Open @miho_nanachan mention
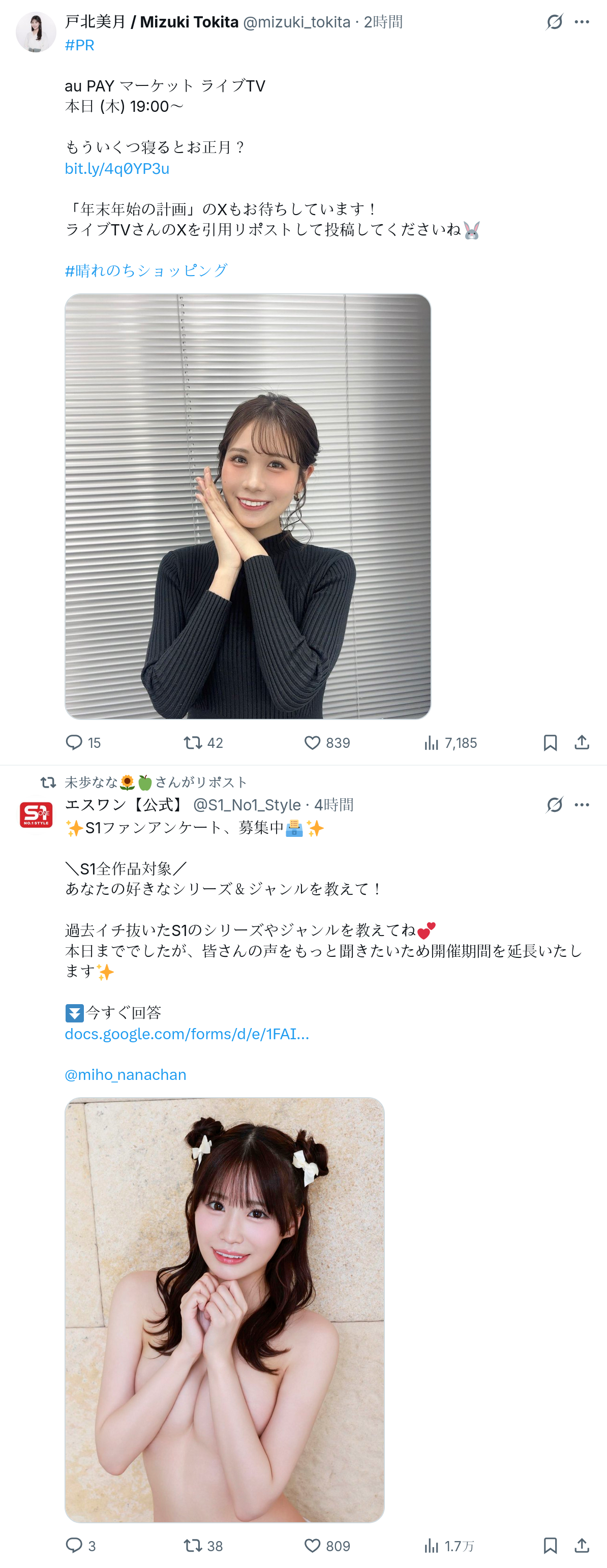The width and height of the screenshot is (607, 1568). pyautogui.click(x=126, y=1074)
